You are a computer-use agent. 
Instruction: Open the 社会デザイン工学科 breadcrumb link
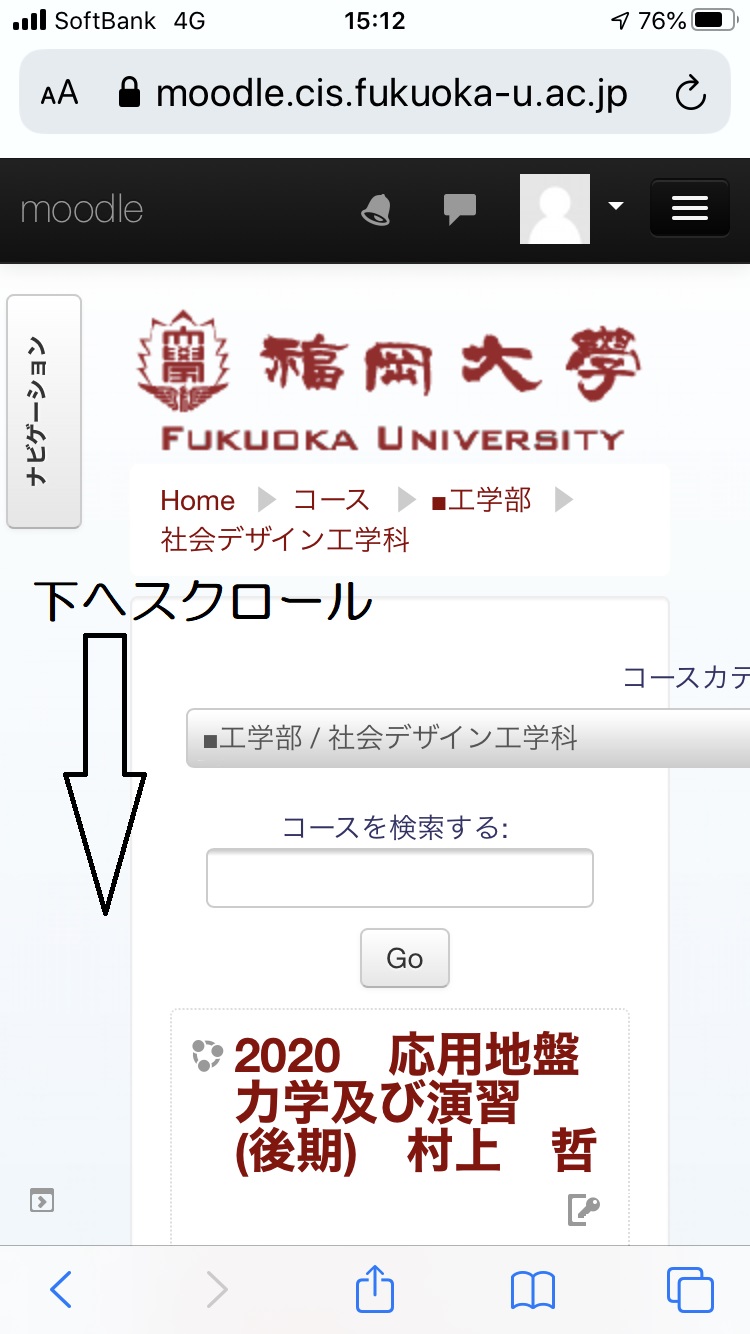tap(285, 540)
